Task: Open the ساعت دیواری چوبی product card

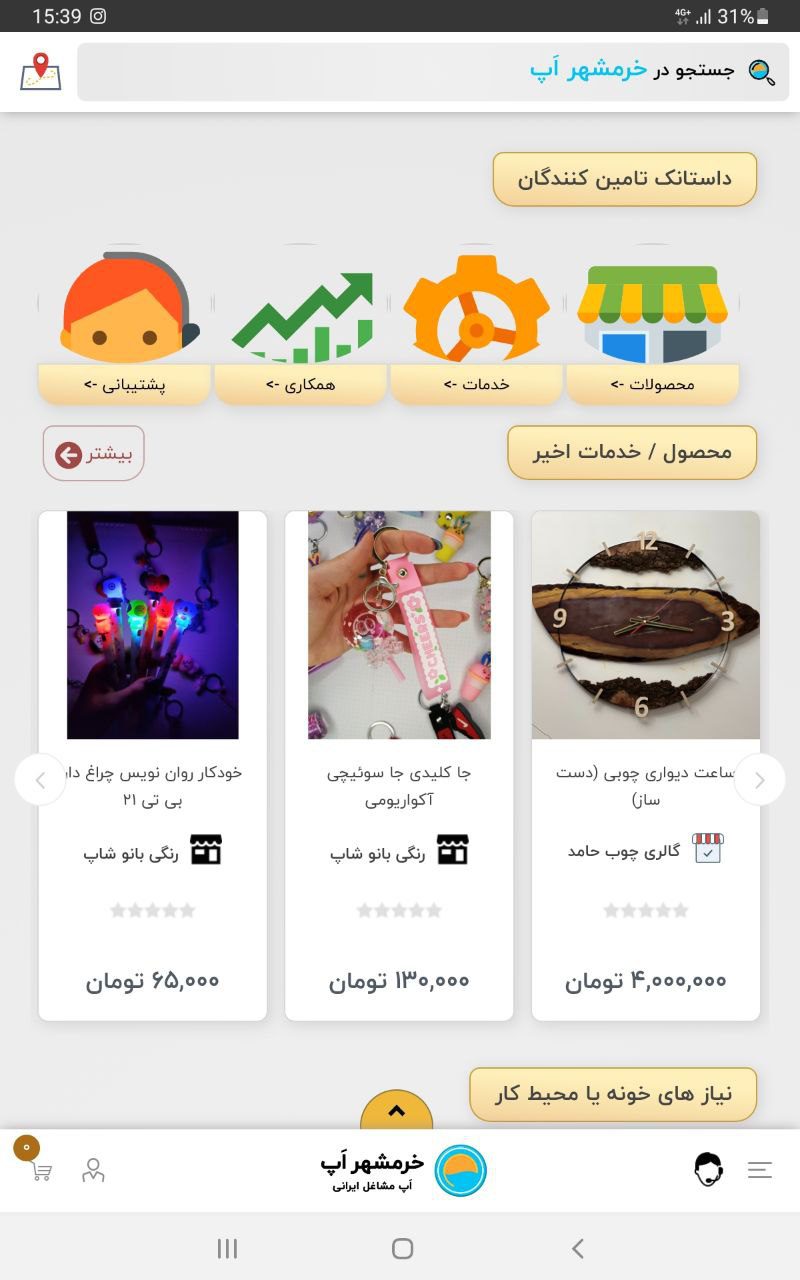Action: point(645,765)
